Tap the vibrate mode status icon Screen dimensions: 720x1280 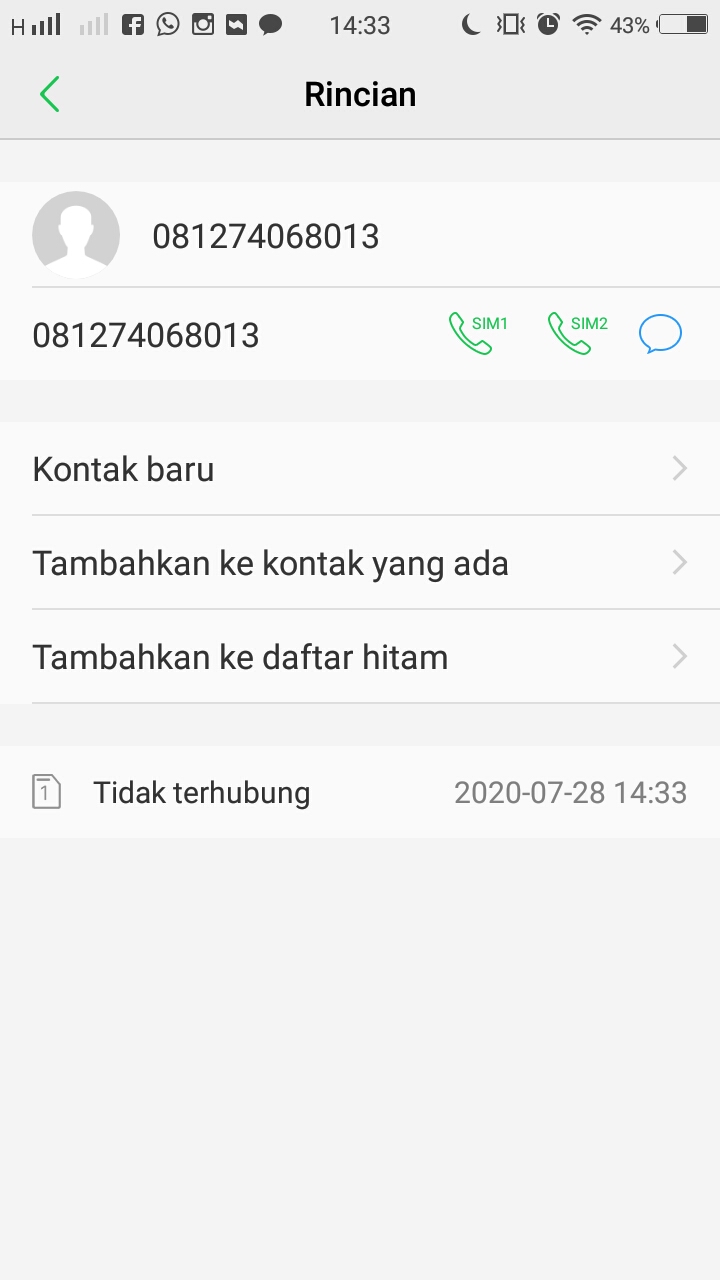coord(509,25)
